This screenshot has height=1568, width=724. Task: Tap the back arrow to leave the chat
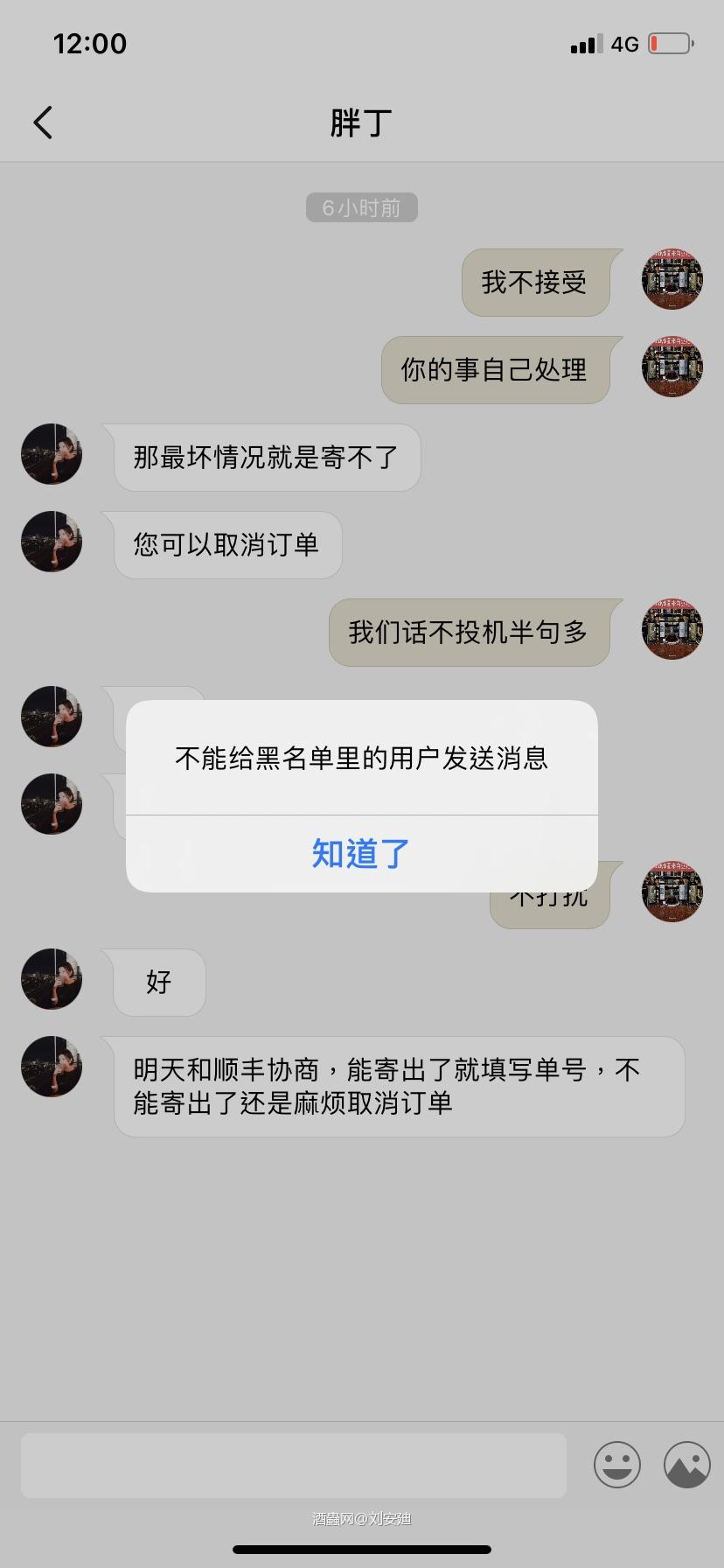pyautogui.click(x=42, y=122)
